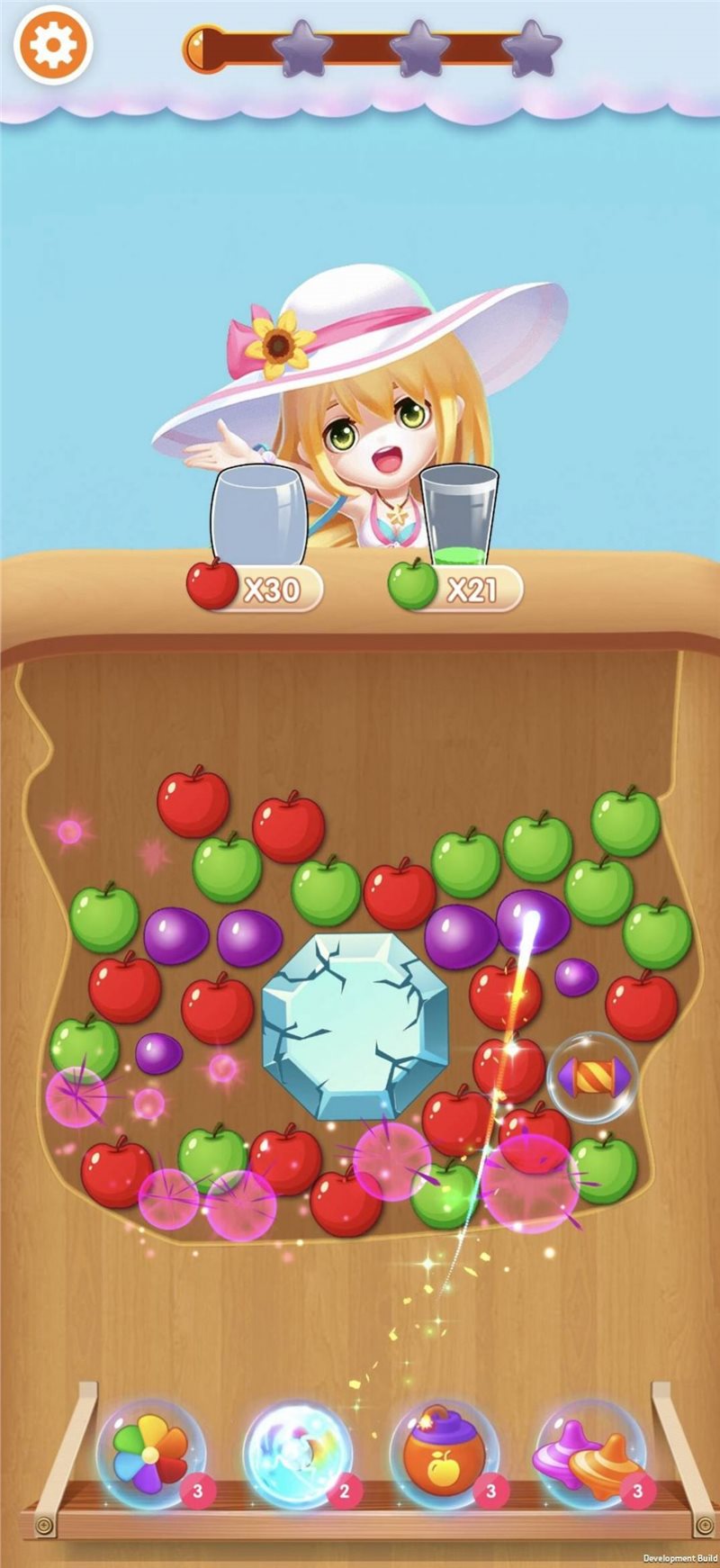Pop the striped candy bubble
The height and width of the screenshot is (1568, 720).
(592, 1076)
